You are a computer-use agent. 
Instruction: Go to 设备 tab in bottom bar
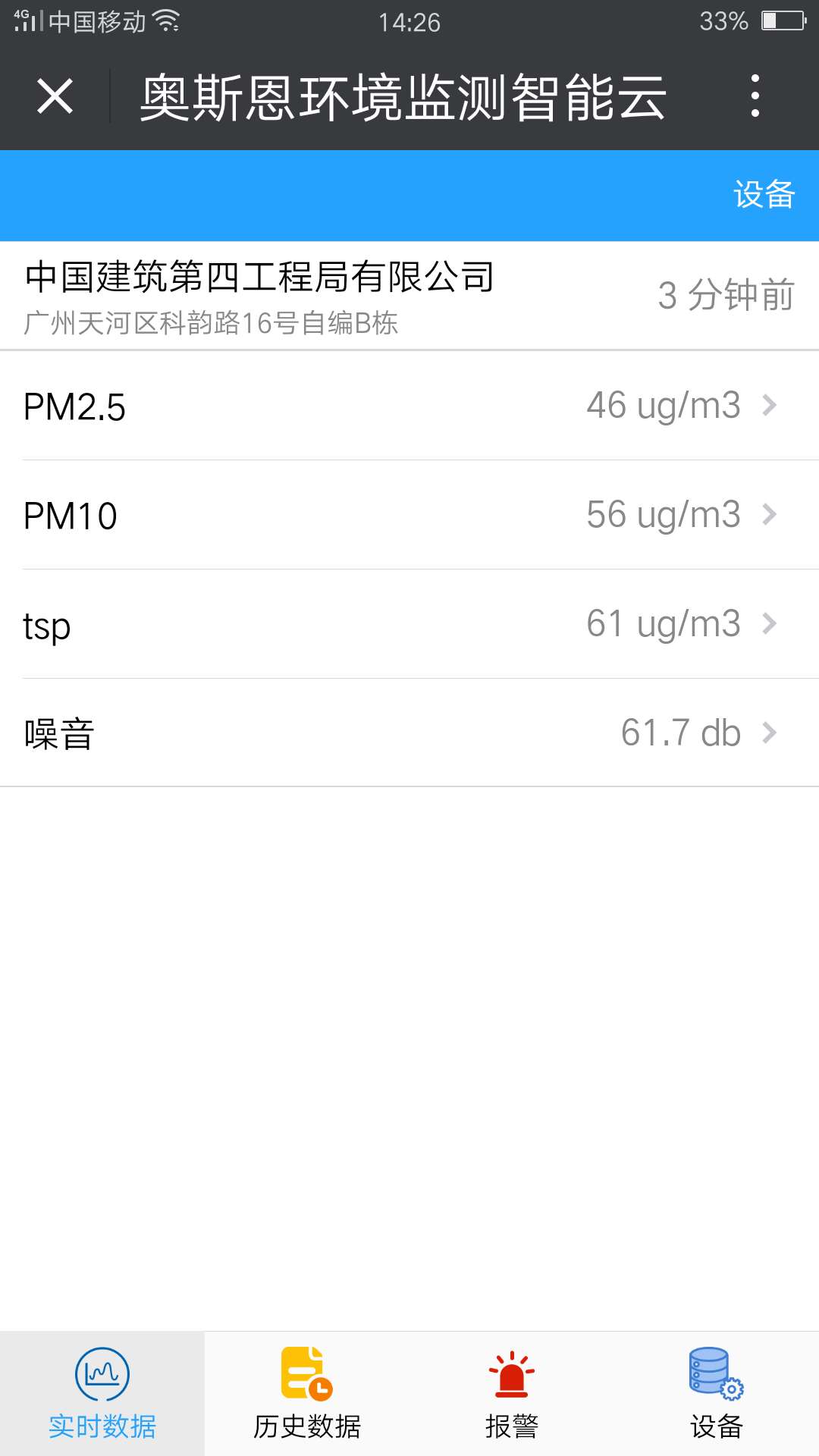tap(717, 1394)
